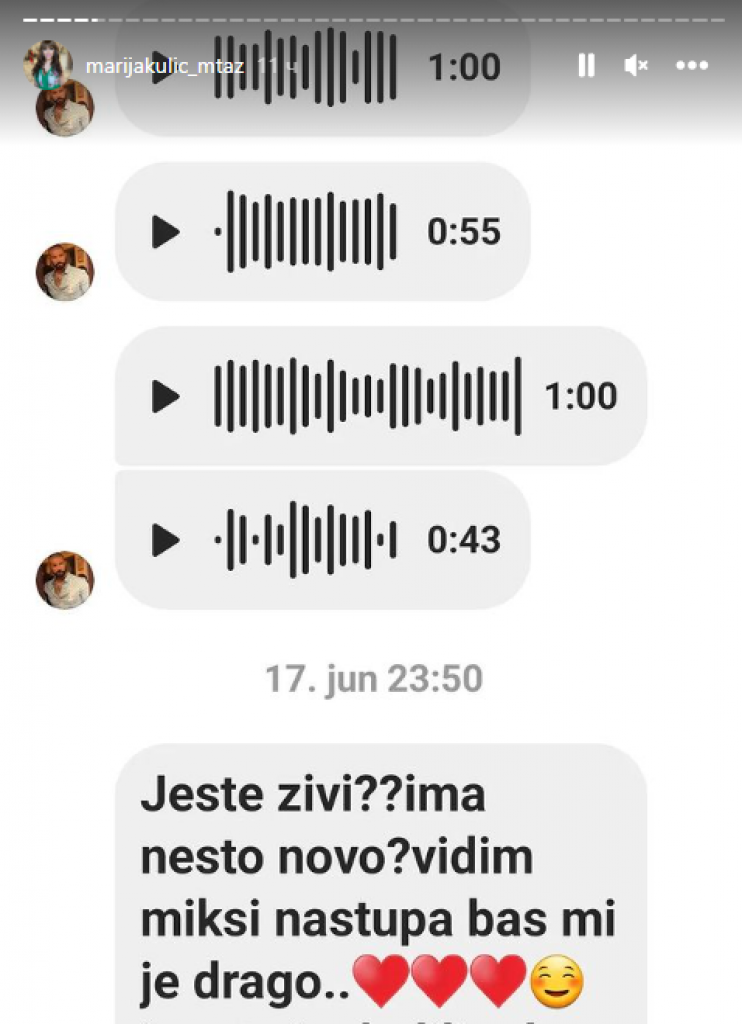The height and width of the screenshot is (1024, 742).
Task: Open the story's three-dot options menu
Action: 692,66
